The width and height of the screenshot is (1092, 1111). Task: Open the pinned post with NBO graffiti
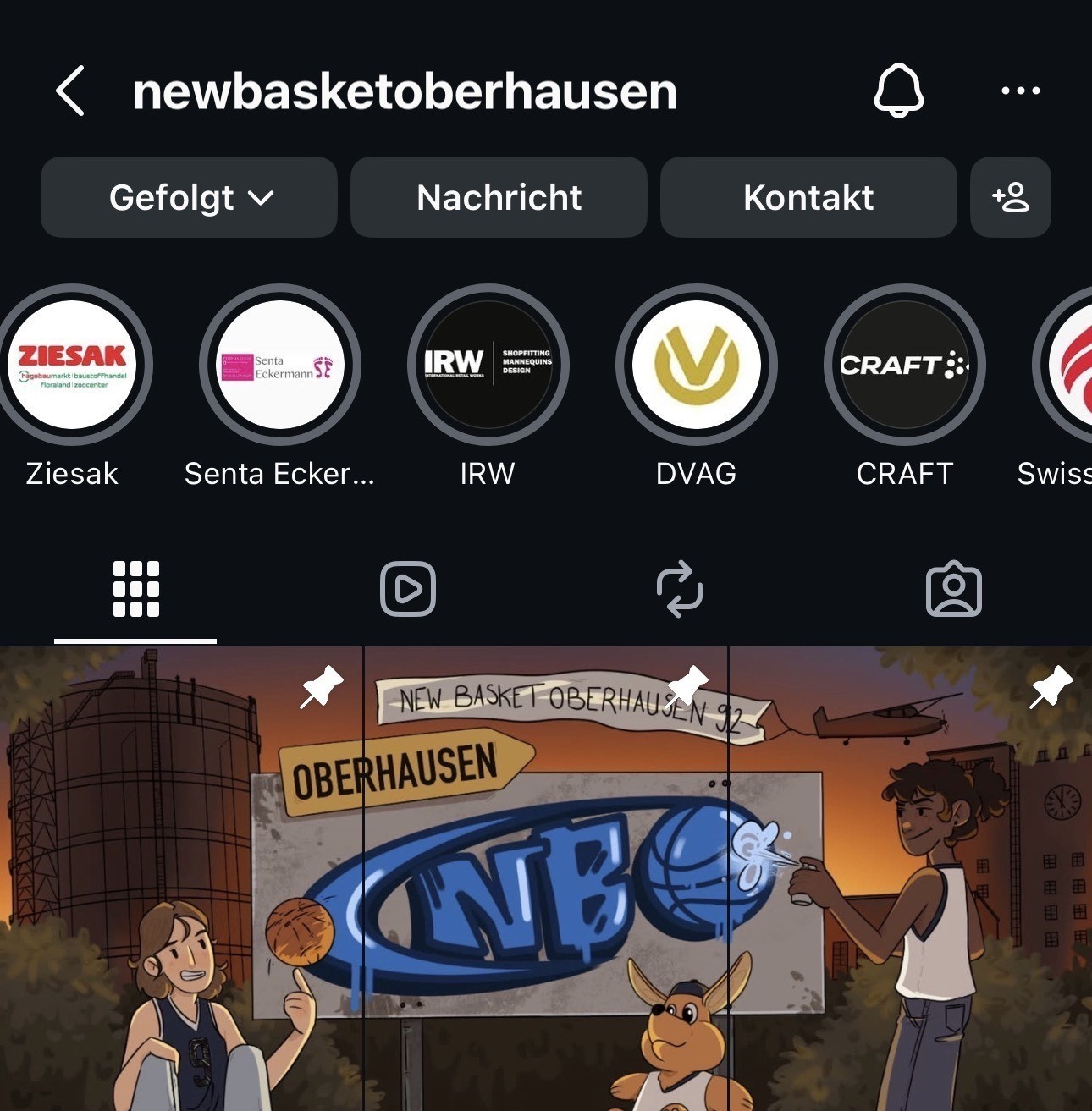pyautogui.click(x=546, y=880)
